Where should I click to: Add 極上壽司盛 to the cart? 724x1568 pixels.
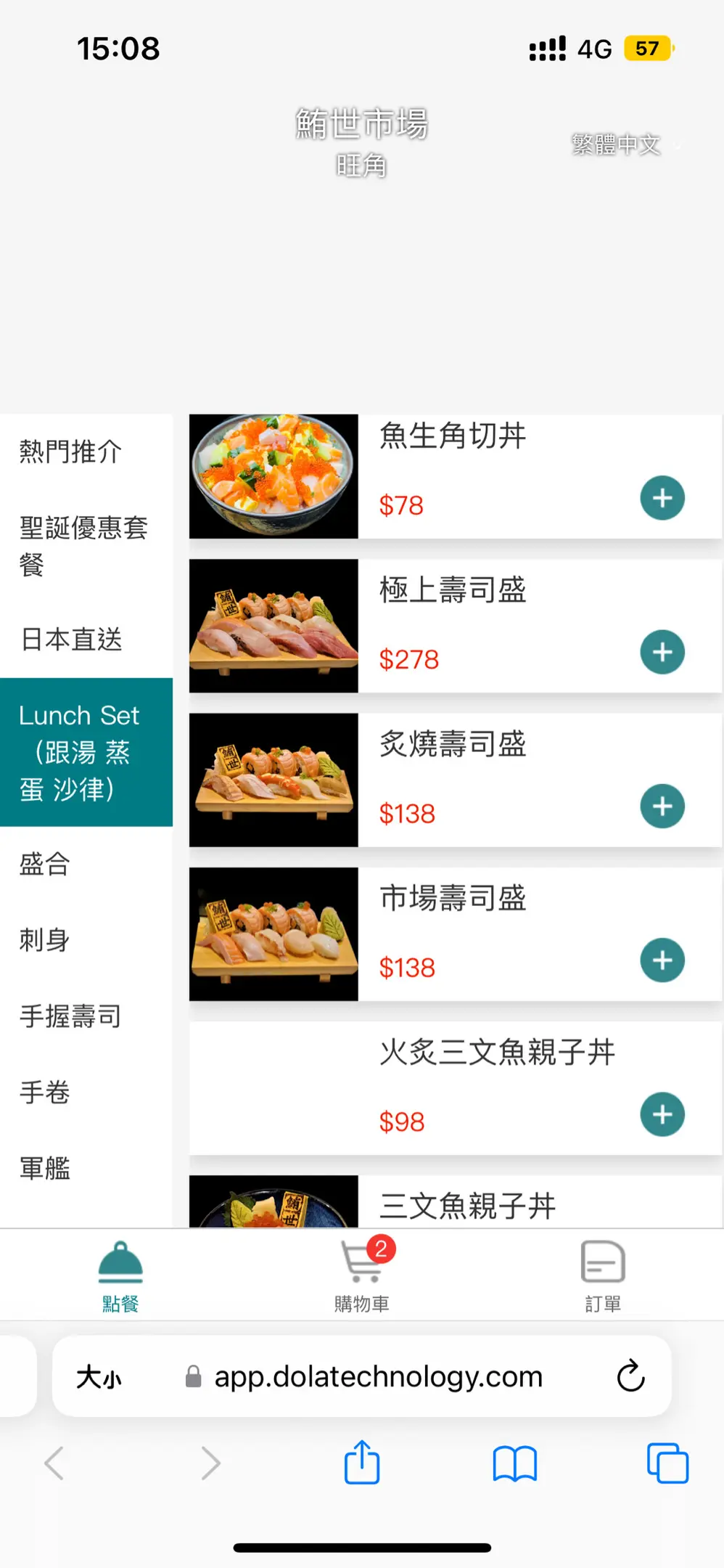[x=662, y=652]
